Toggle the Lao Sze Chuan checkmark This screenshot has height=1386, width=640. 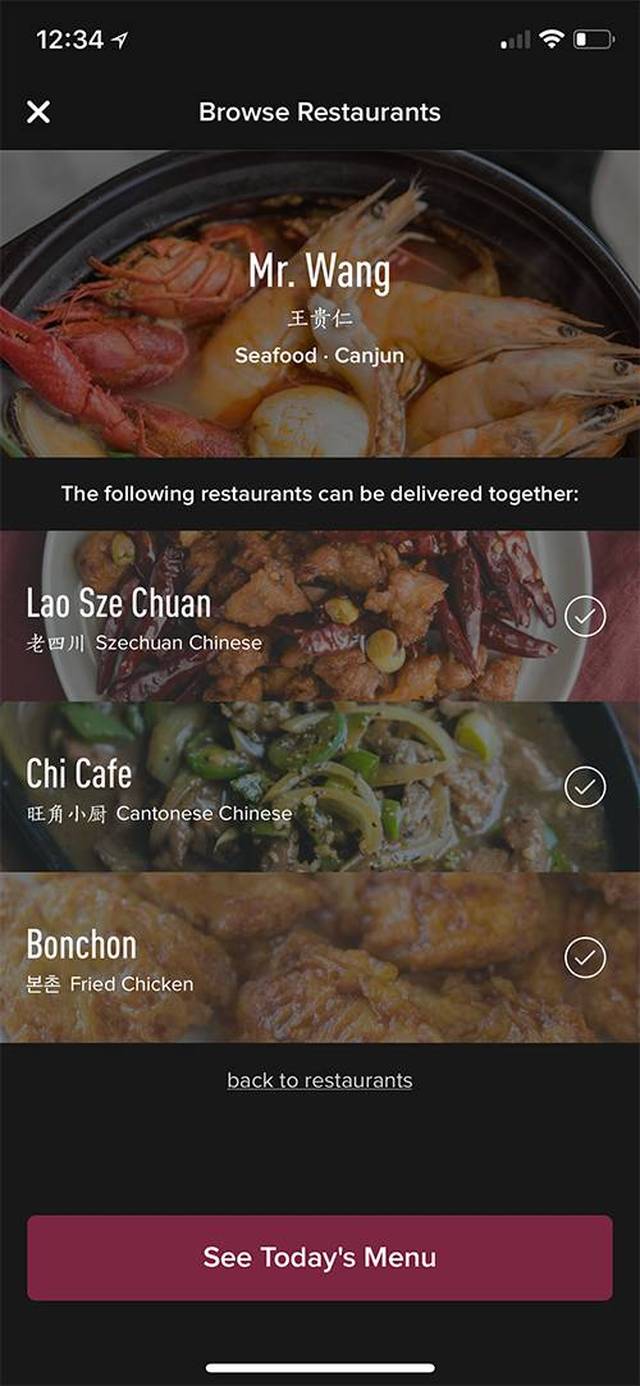click(585, 617)
